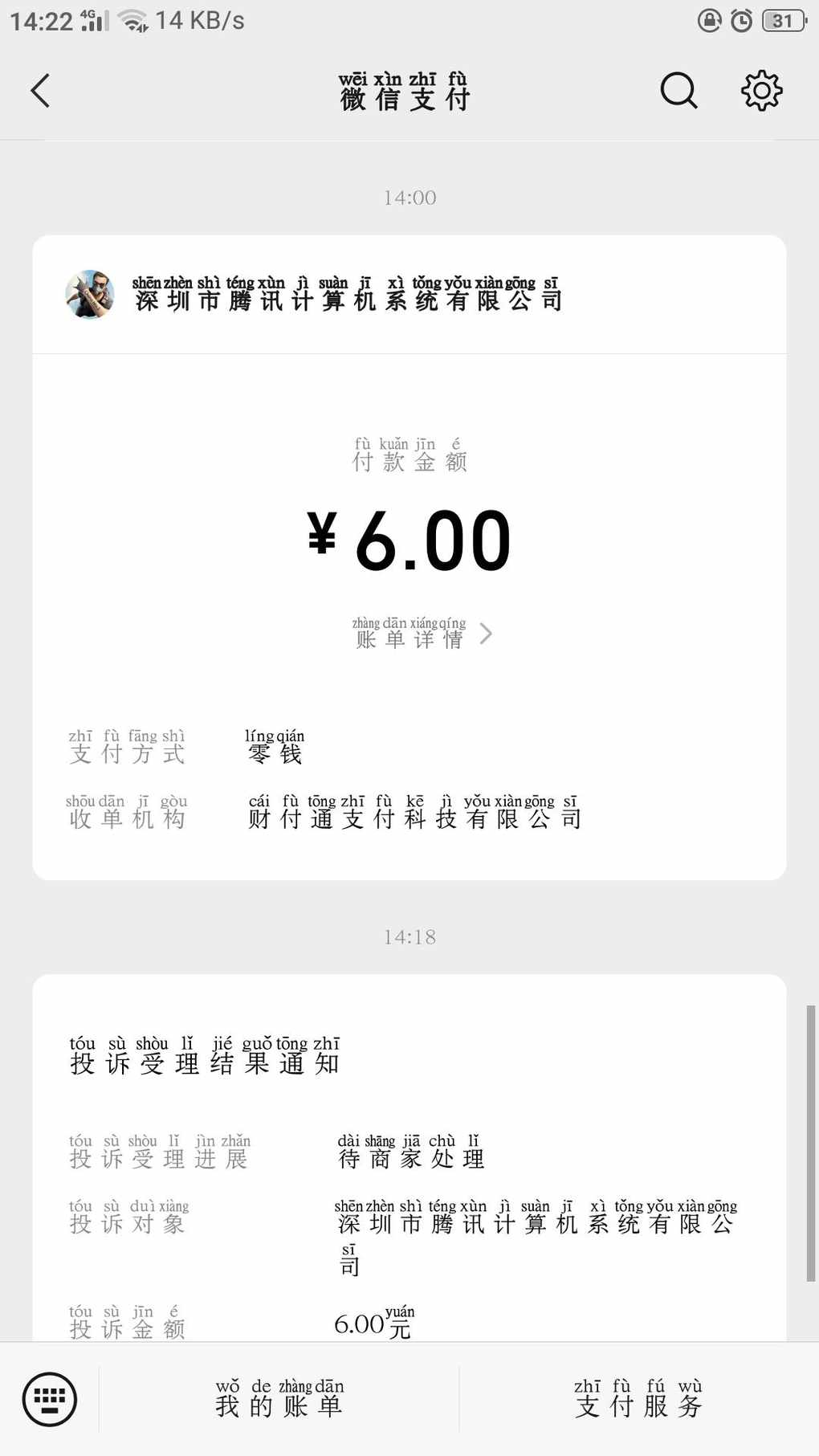Open the search icon
The width and height of the screenshot is (819, 1456).
tap(679, 90)
